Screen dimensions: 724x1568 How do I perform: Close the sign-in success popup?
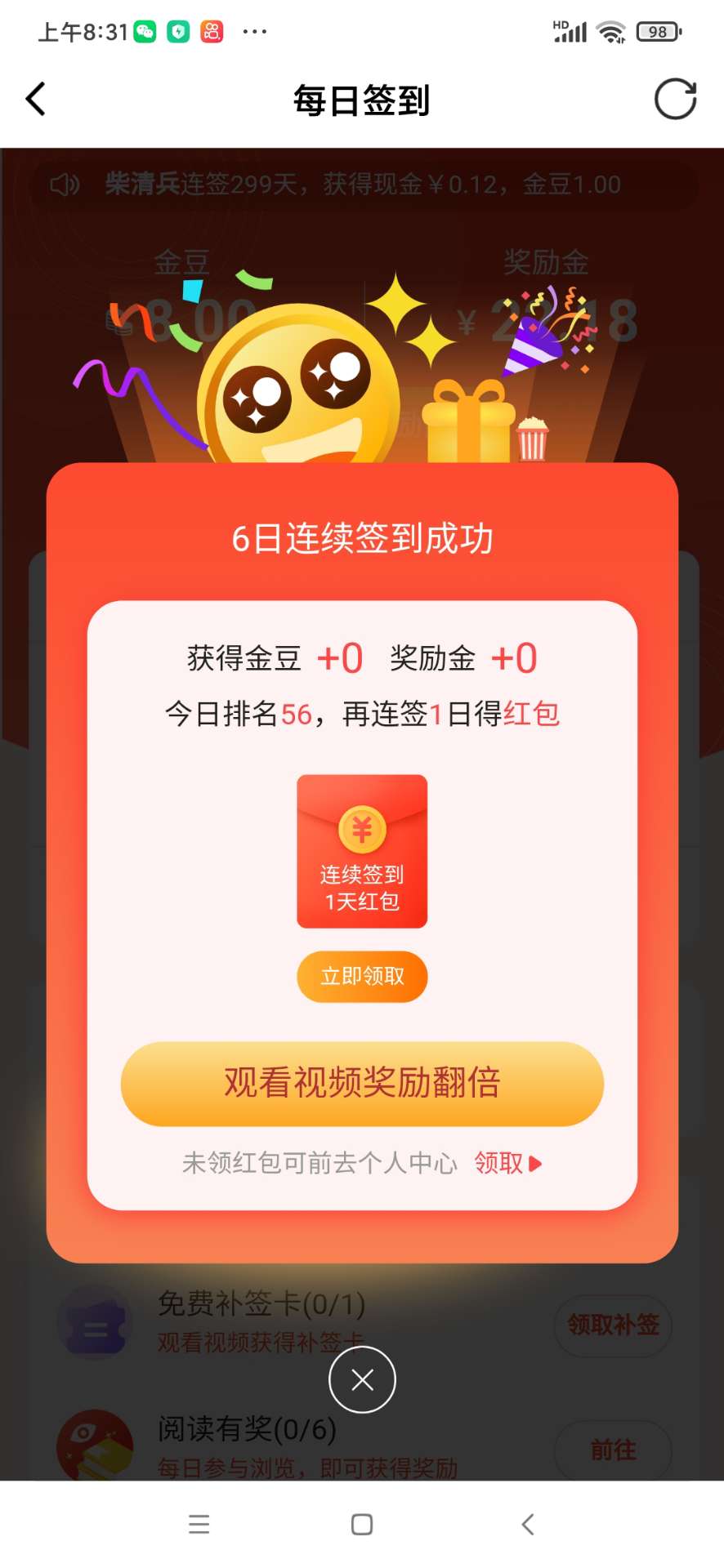point(362,1379)
